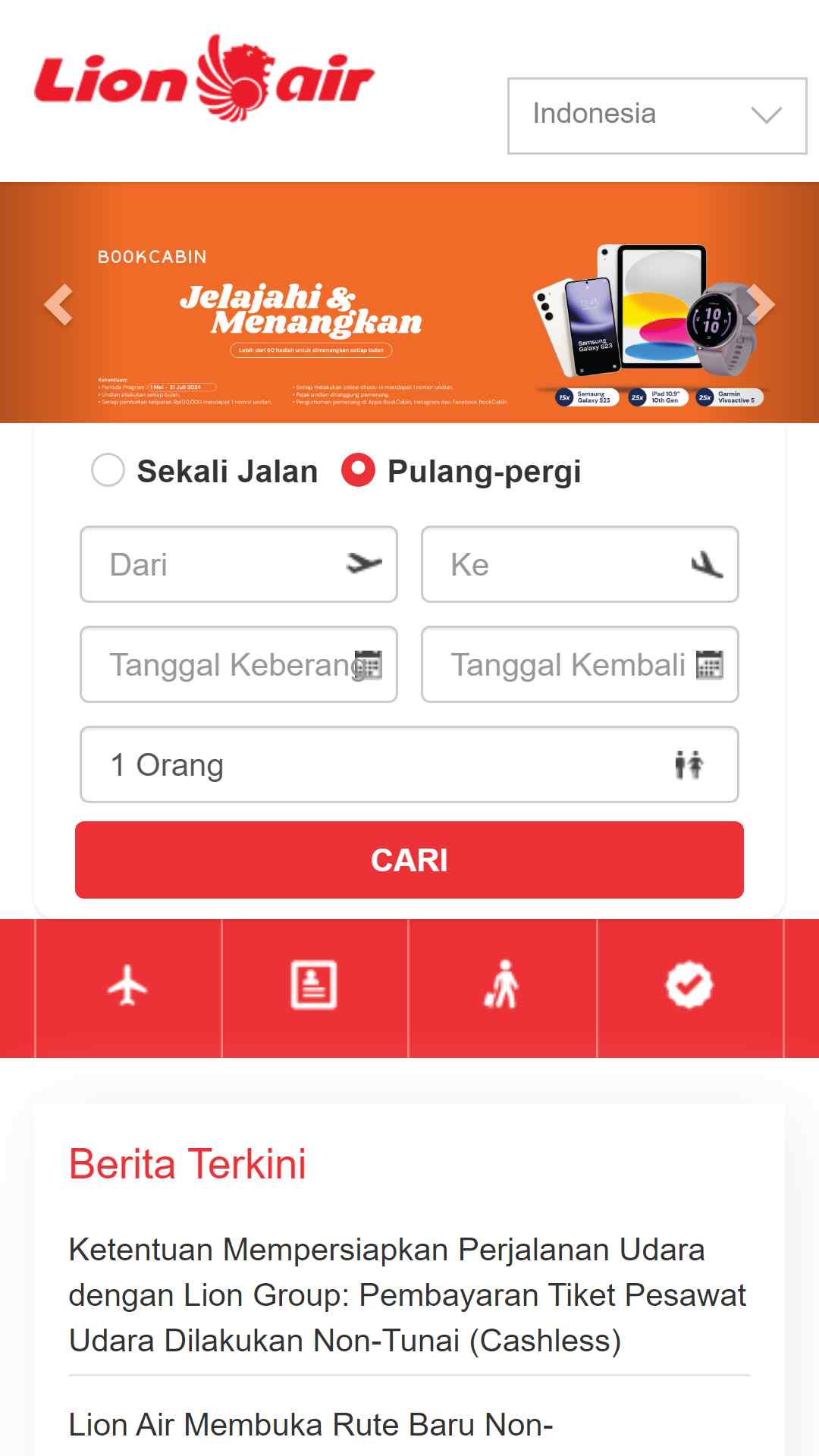Viewport: 819px width, 1456px height.
Task: Open news about Pembayaran Tiket Non-Tunai
Action: pyautogui.click(x=408, y=1295)
